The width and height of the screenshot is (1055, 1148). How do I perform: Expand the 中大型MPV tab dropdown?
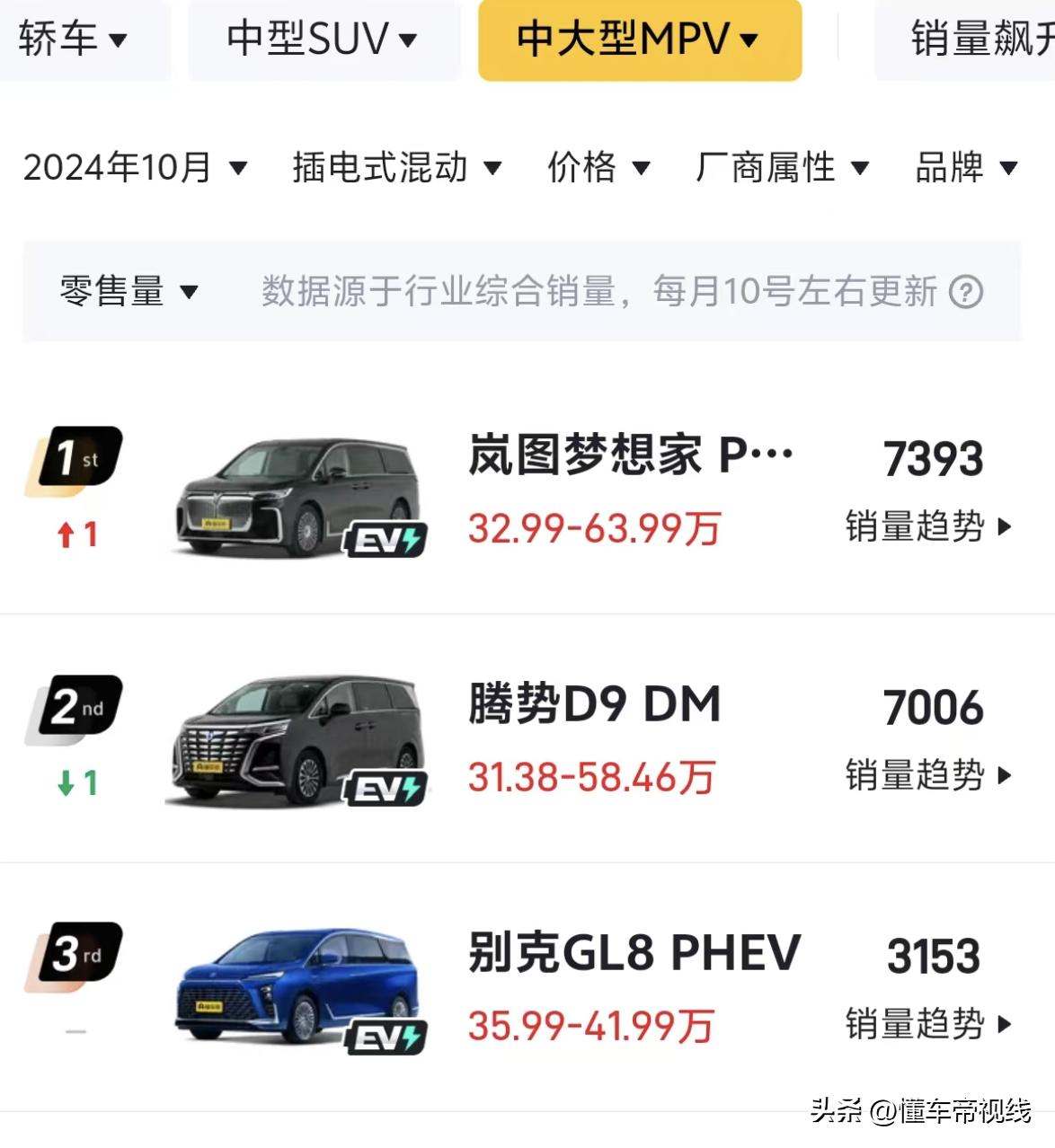[639, 40]
